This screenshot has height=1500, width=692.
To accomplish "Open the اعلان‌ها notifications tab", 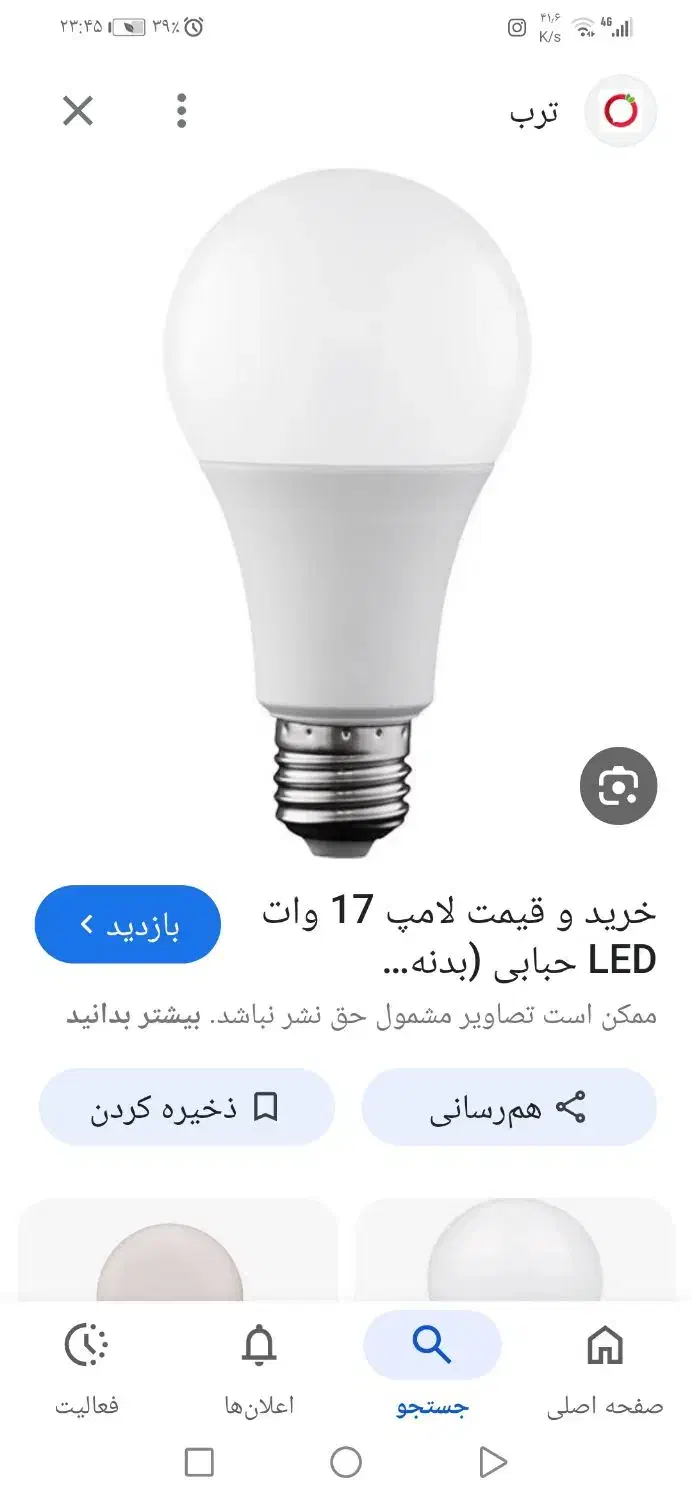I will coord(259,1365).
